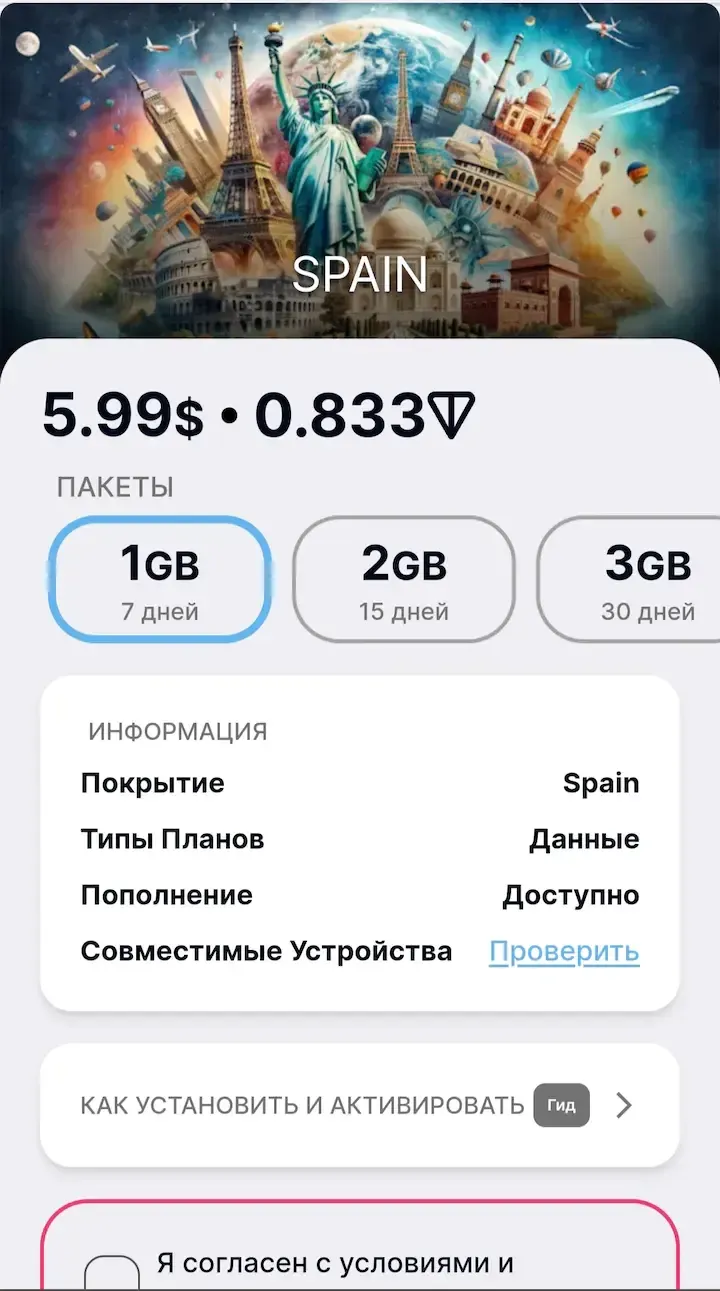Viewport: 720px width, 1291px height.
Task: Tap Доступно next to Пополнение
Action: pyautogui.click(x=570, y=895)
